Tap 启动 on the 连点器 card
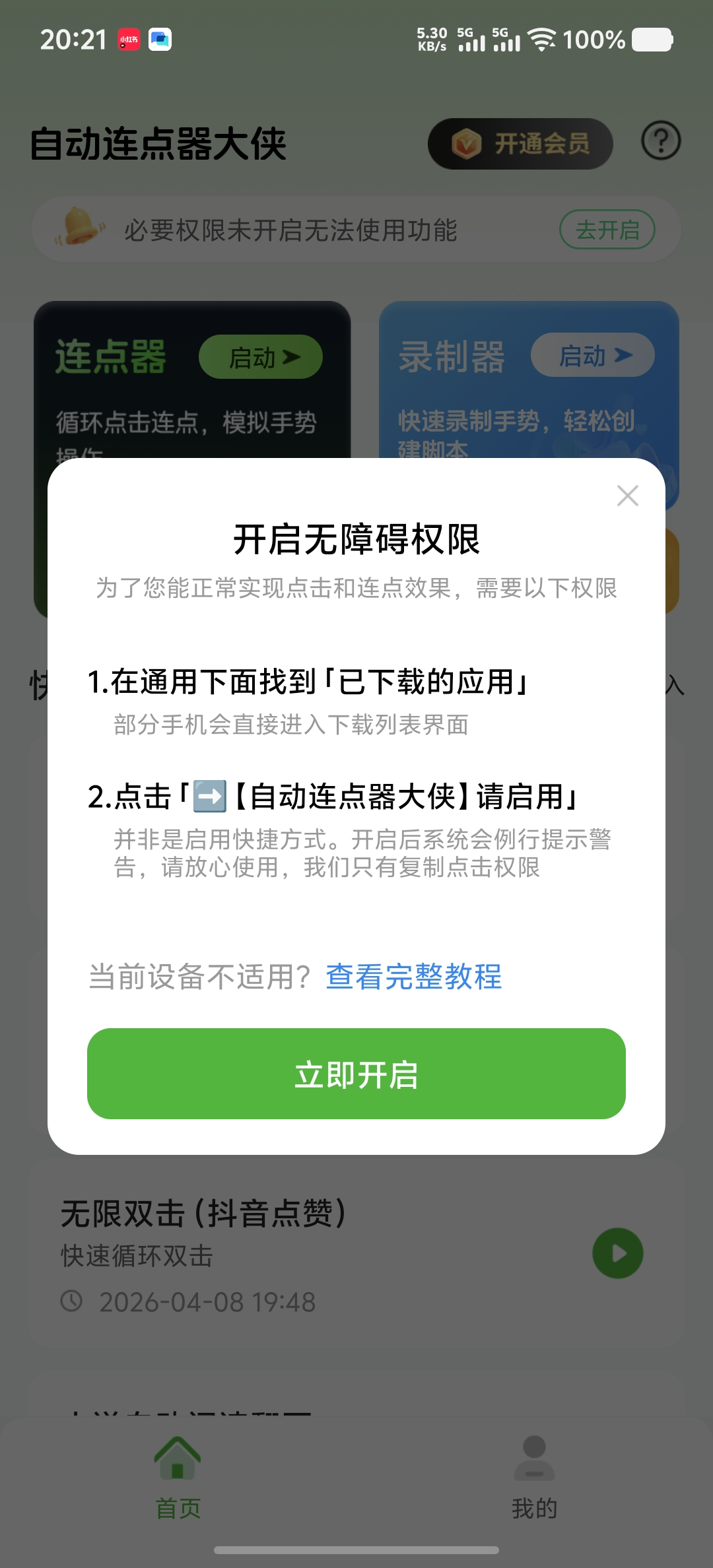 (261, 357)
